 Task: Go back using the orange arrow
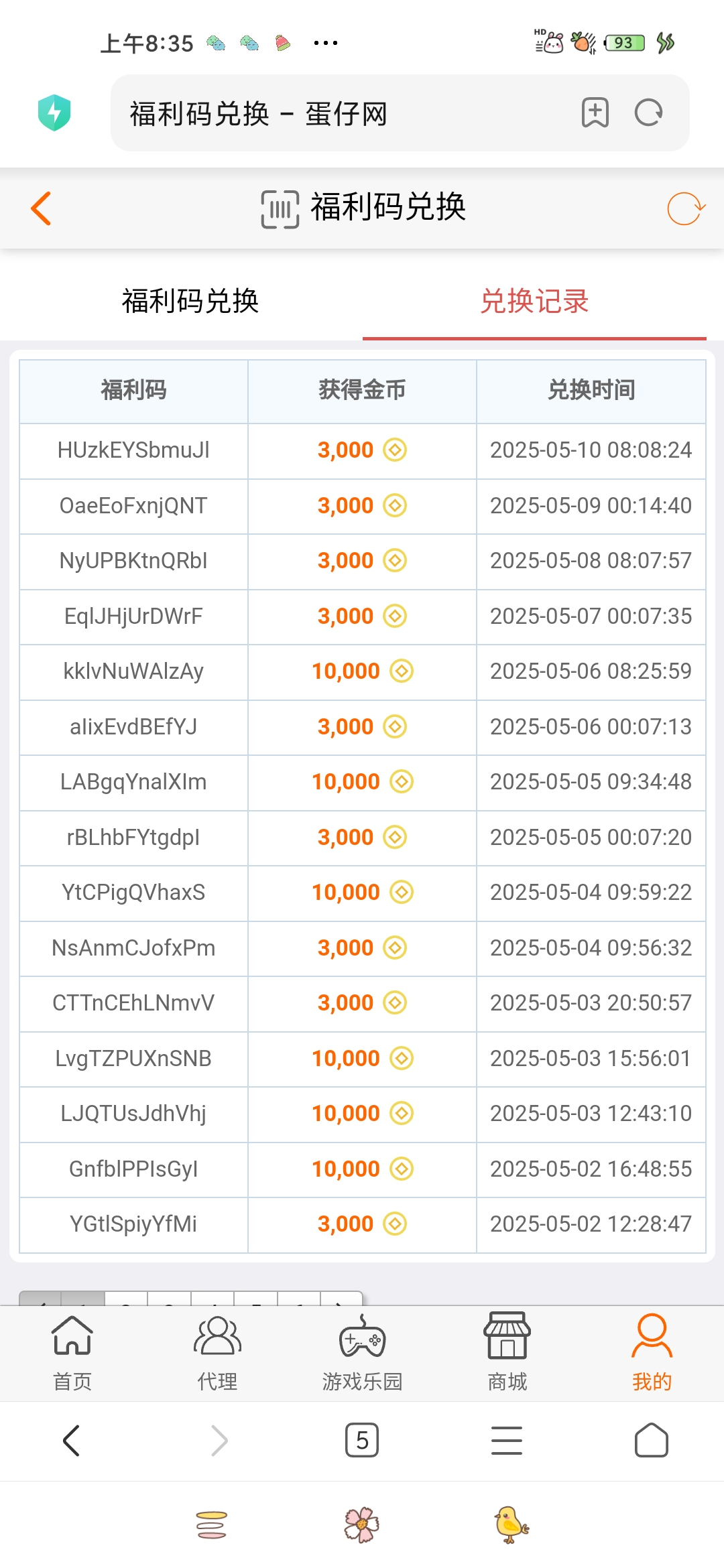[x=42, y=208]
